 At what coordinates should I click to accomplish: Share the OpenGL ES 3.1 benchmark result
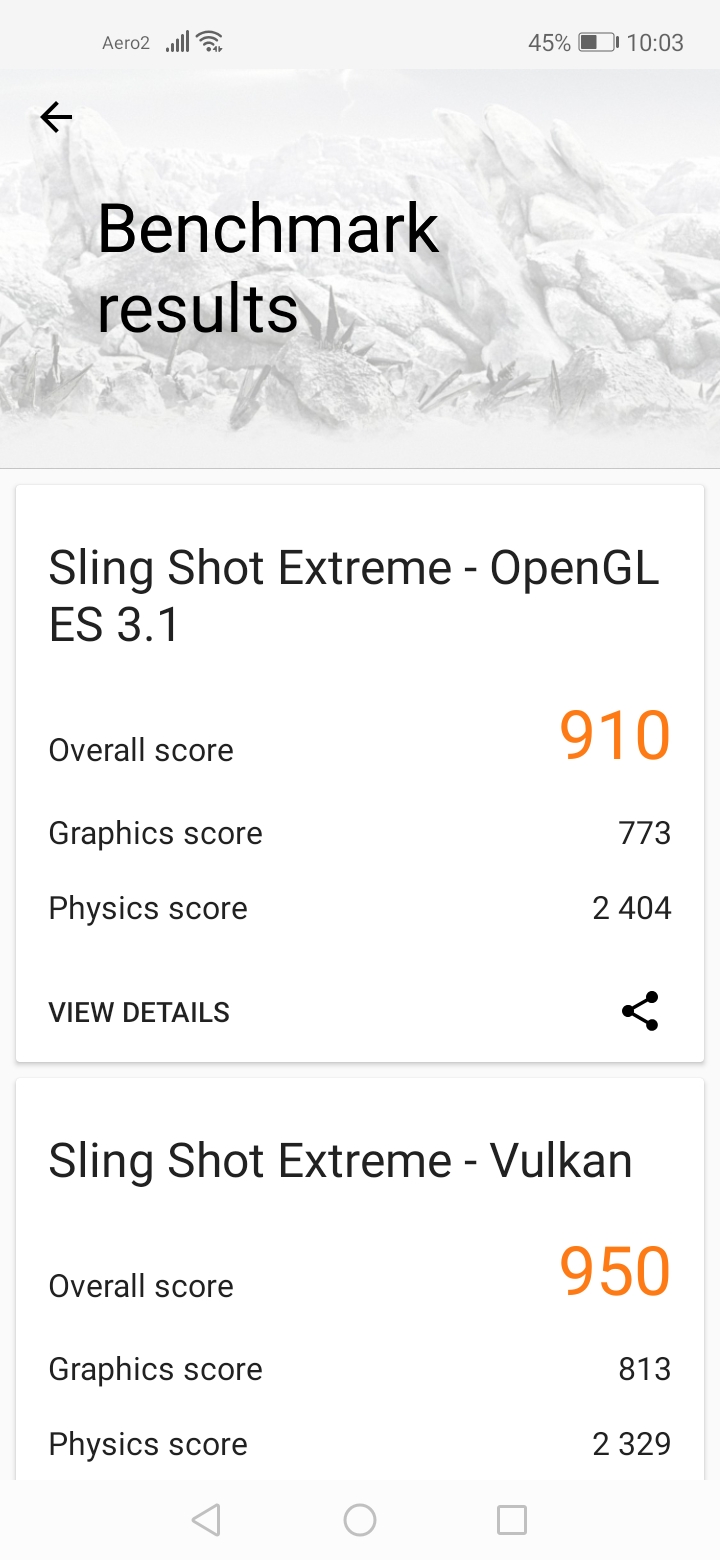pos(640,1011)
